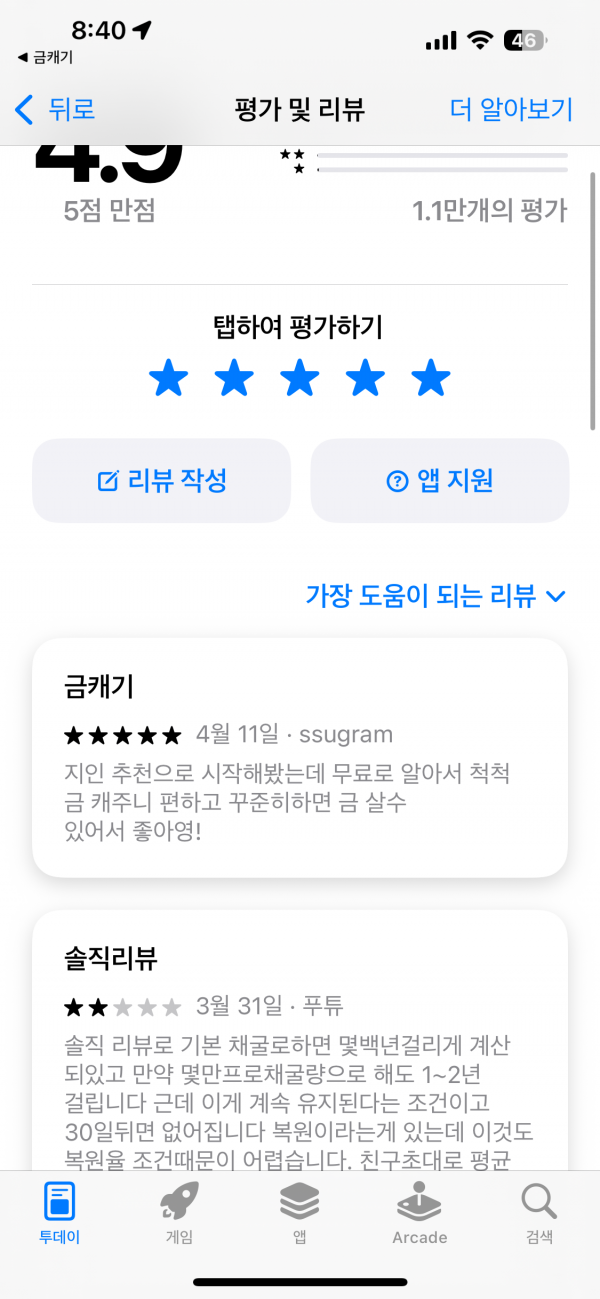Viewport: 600px width, 1299px height.
Task: Open the 검색 tab
Action: pos(540,1213)
